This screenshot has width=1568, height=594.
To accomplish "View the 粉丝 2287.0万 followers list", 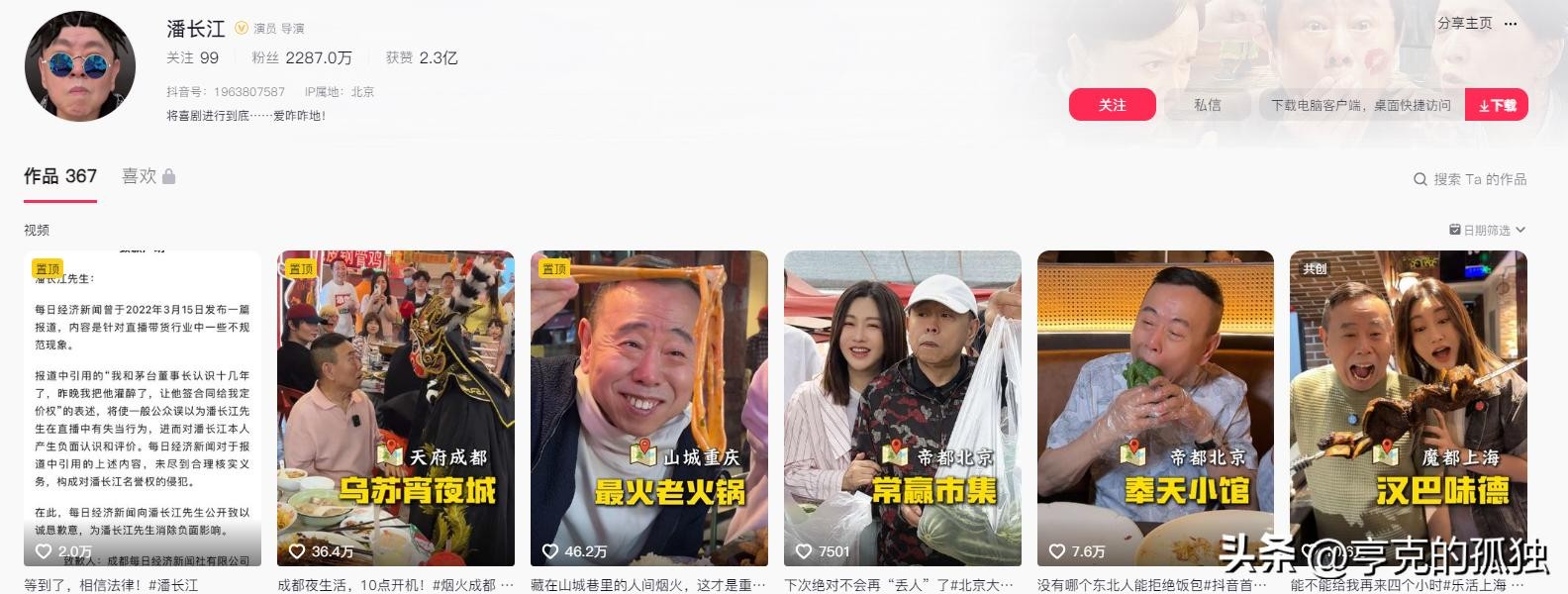I will tap(301, 58).
